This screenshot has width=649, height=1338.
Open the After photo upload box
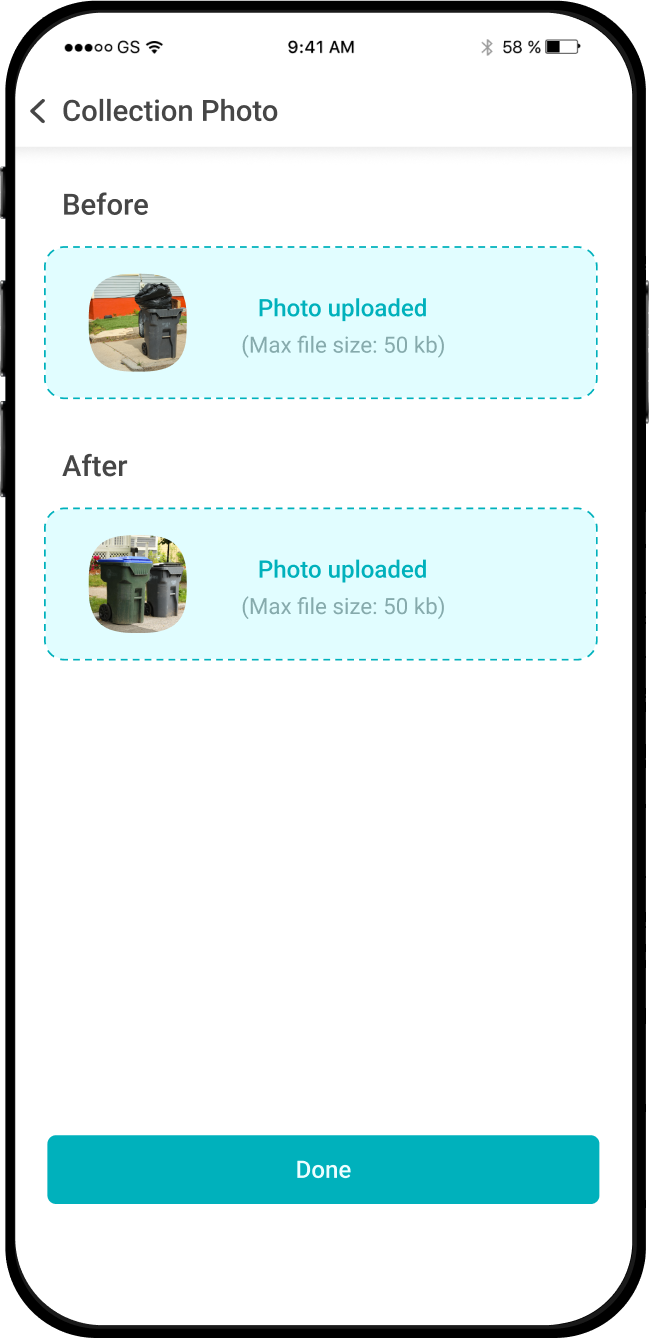[321, 585]
